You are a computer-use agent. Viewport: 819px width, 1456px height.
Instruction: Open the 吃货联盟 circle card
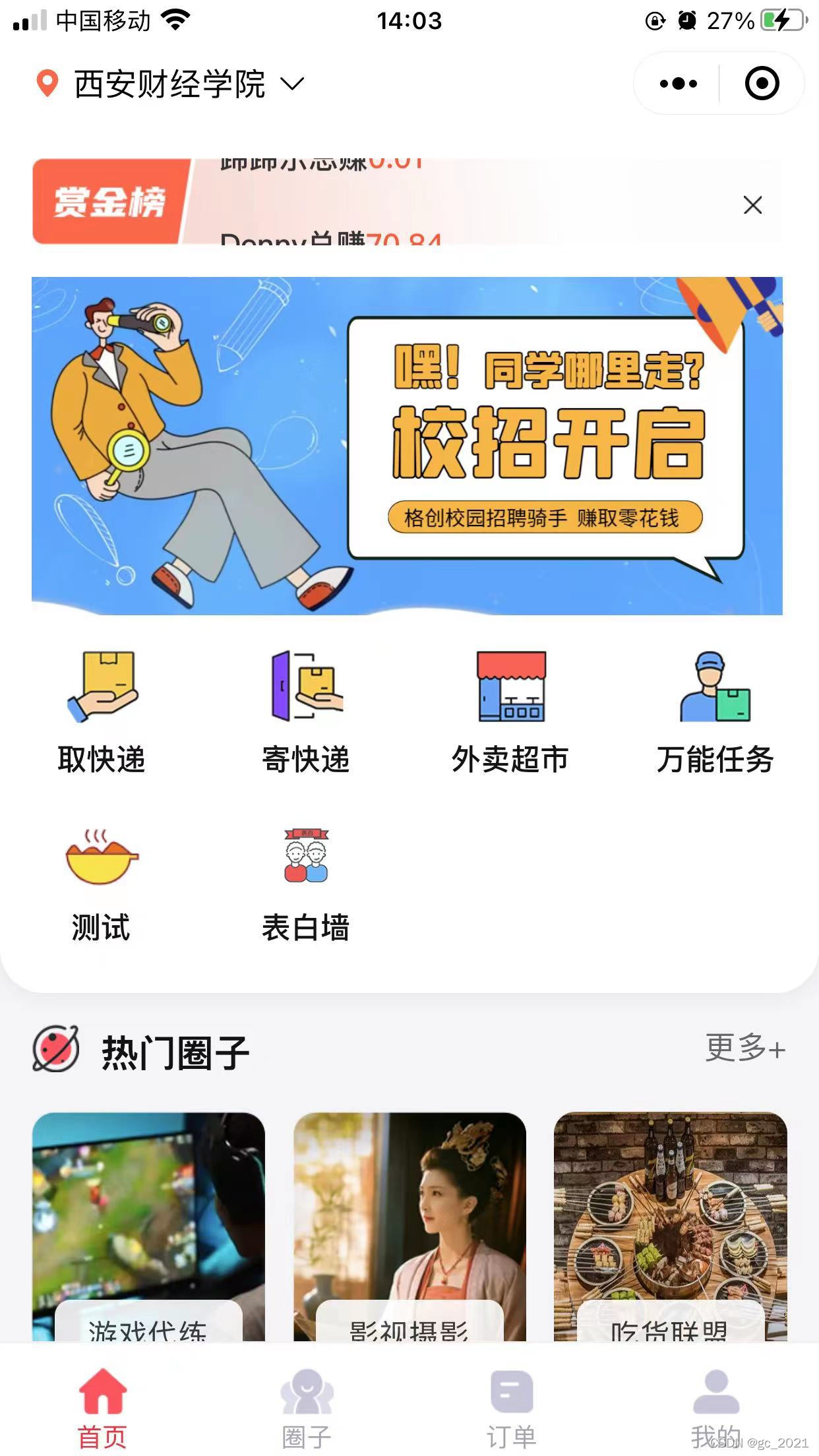click(670, 1227)
